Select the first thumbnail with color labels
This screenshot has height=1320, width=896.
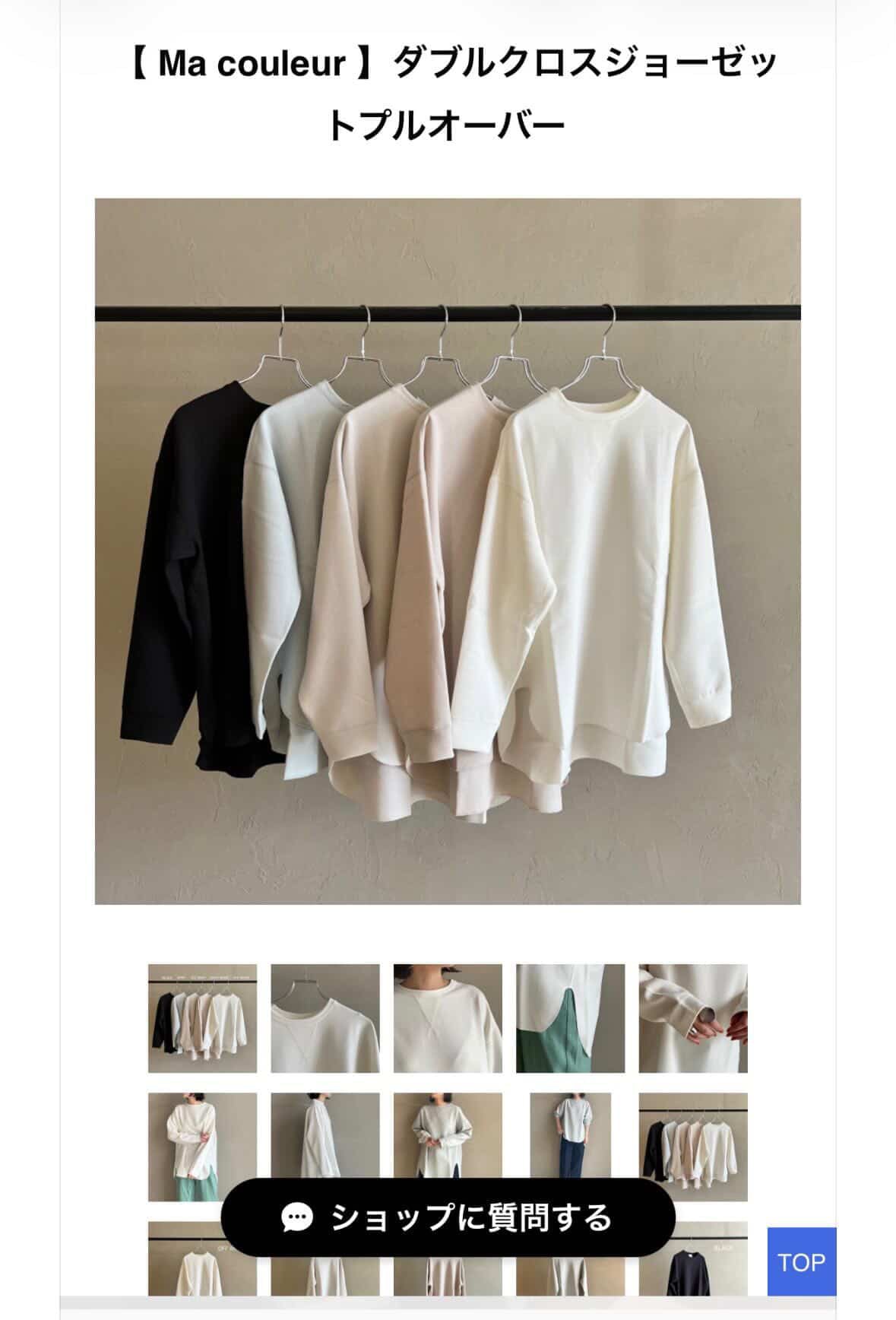tap(202, 1018)
